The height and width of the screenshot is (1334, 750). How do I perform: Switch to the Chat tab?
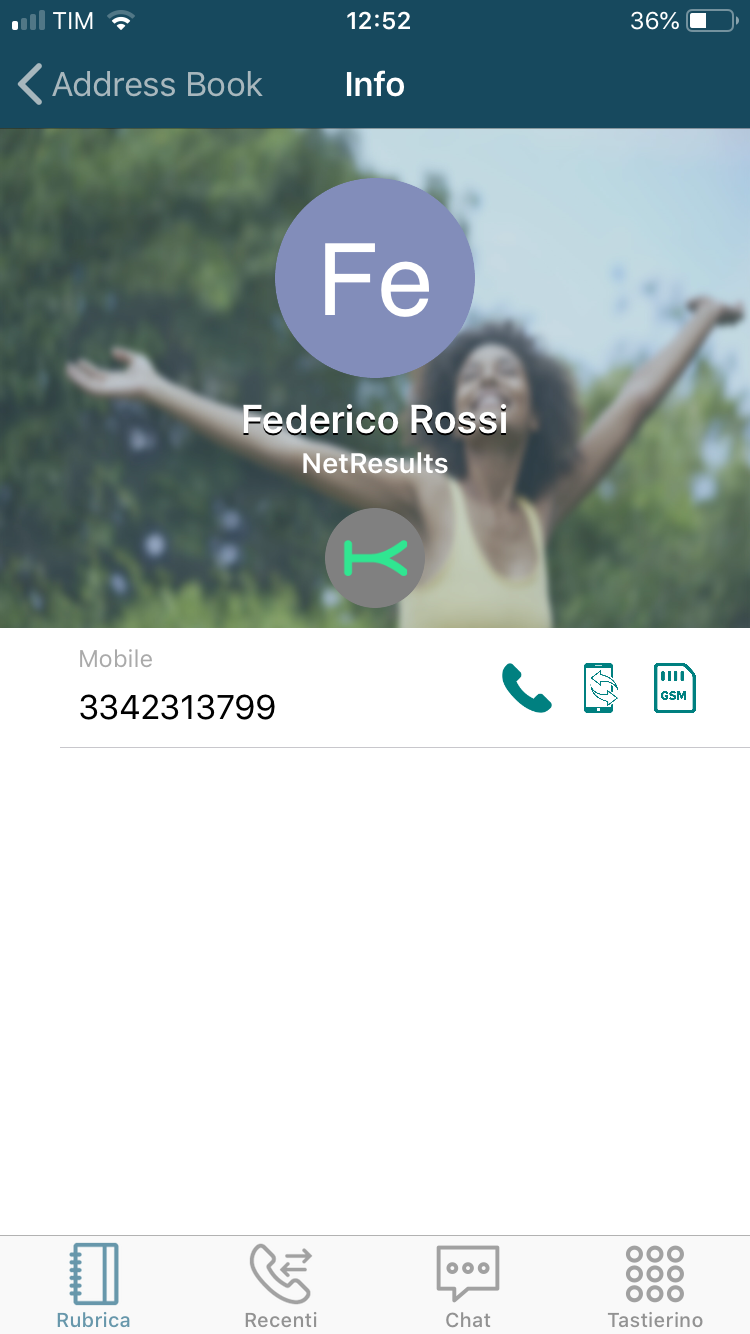(468, 1285)
